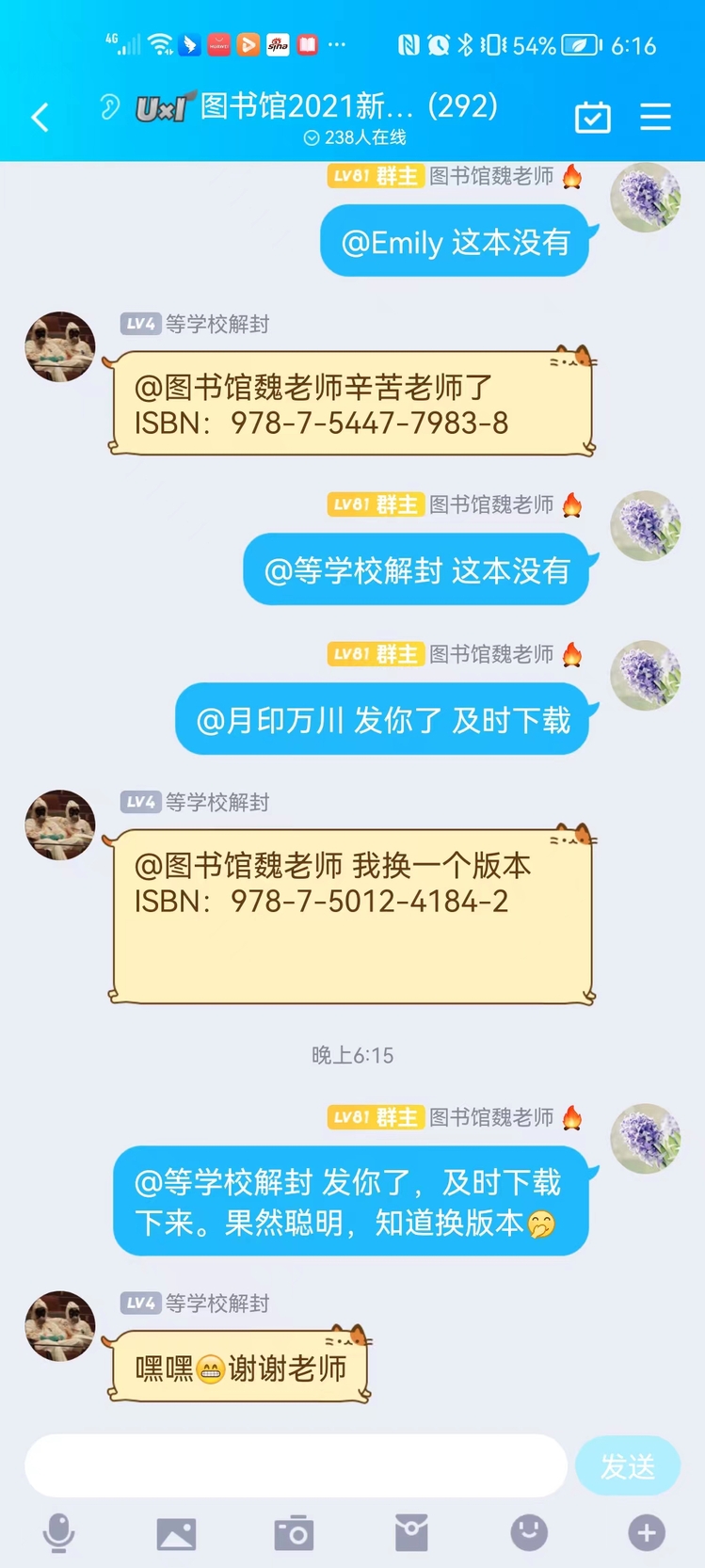Open the group calendar check-in icon
This screenshot has width=705, height=1568.
click(592, 118)
